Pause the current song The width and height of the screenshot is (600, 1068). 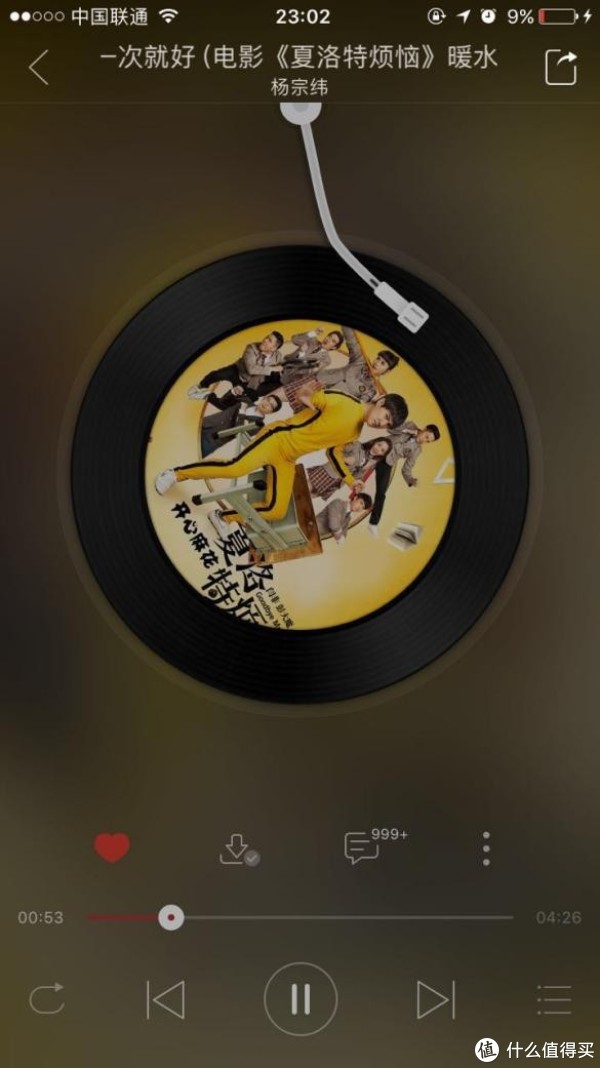(300, 999)
